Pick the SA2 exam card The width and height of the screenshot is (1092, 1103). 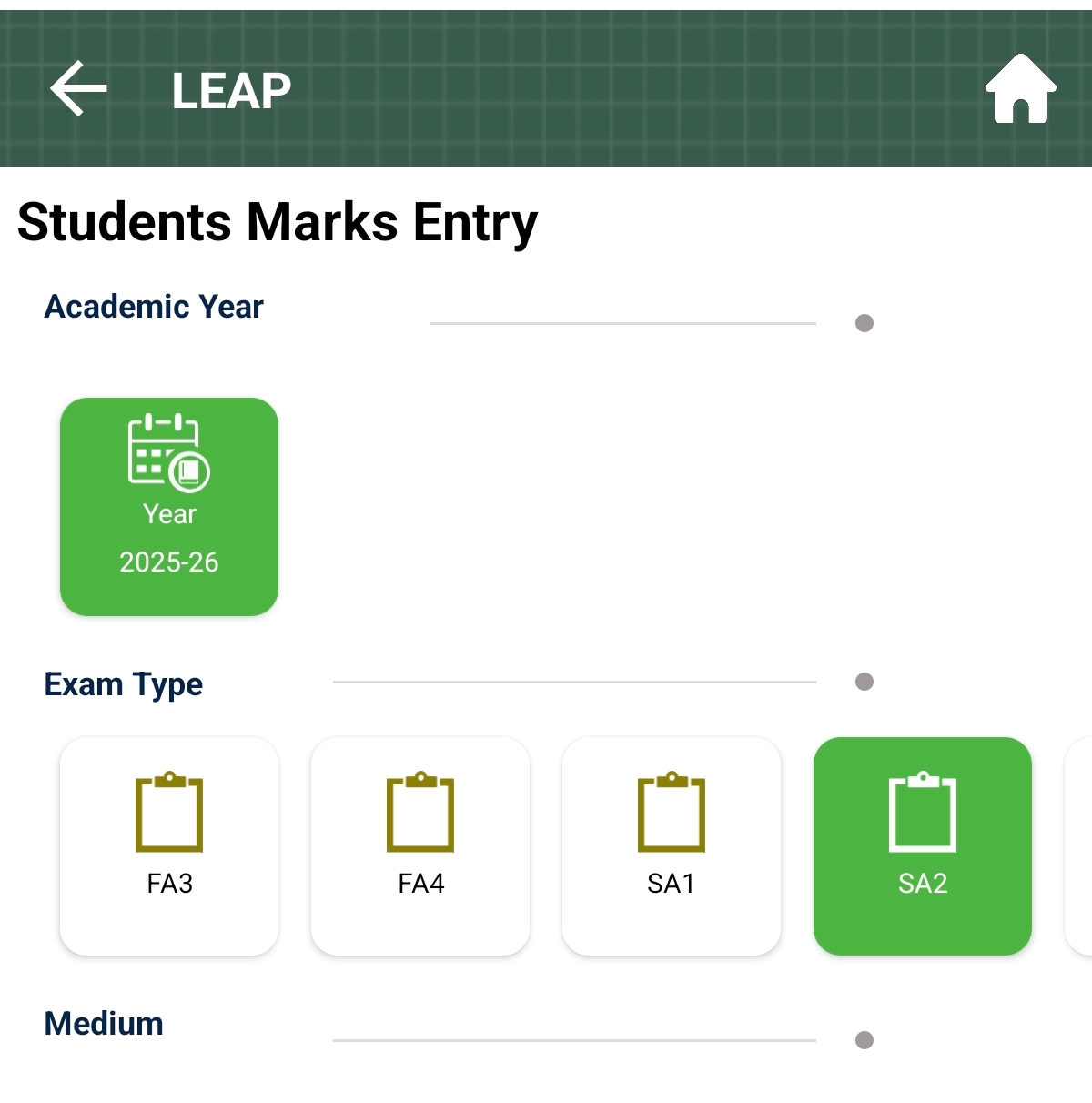click(x=922, y=845)
